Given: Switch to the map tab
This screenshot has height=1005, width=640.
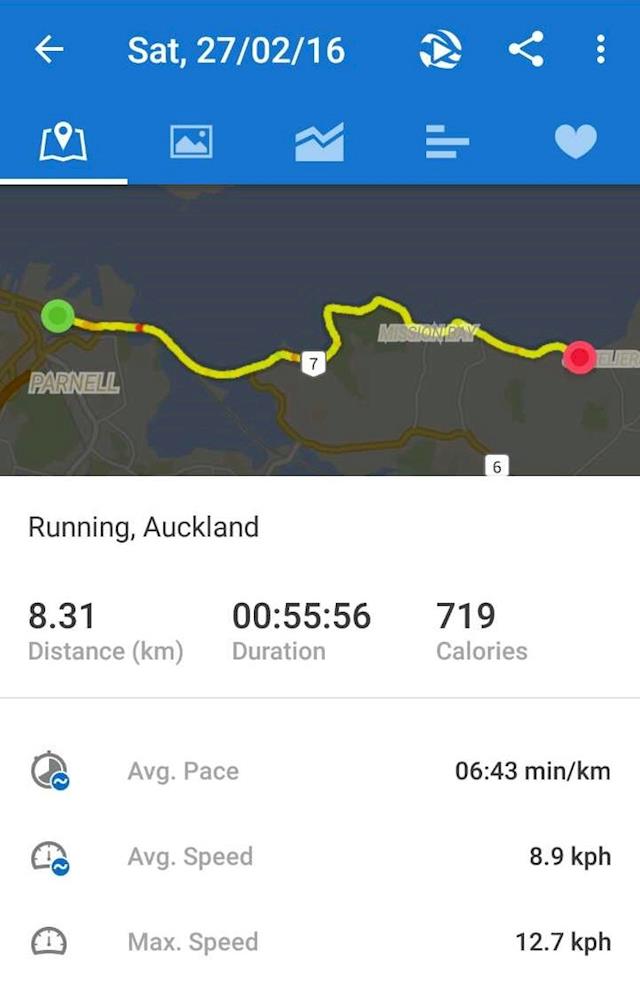Looking at the screenshot, I should click(63, 142).
